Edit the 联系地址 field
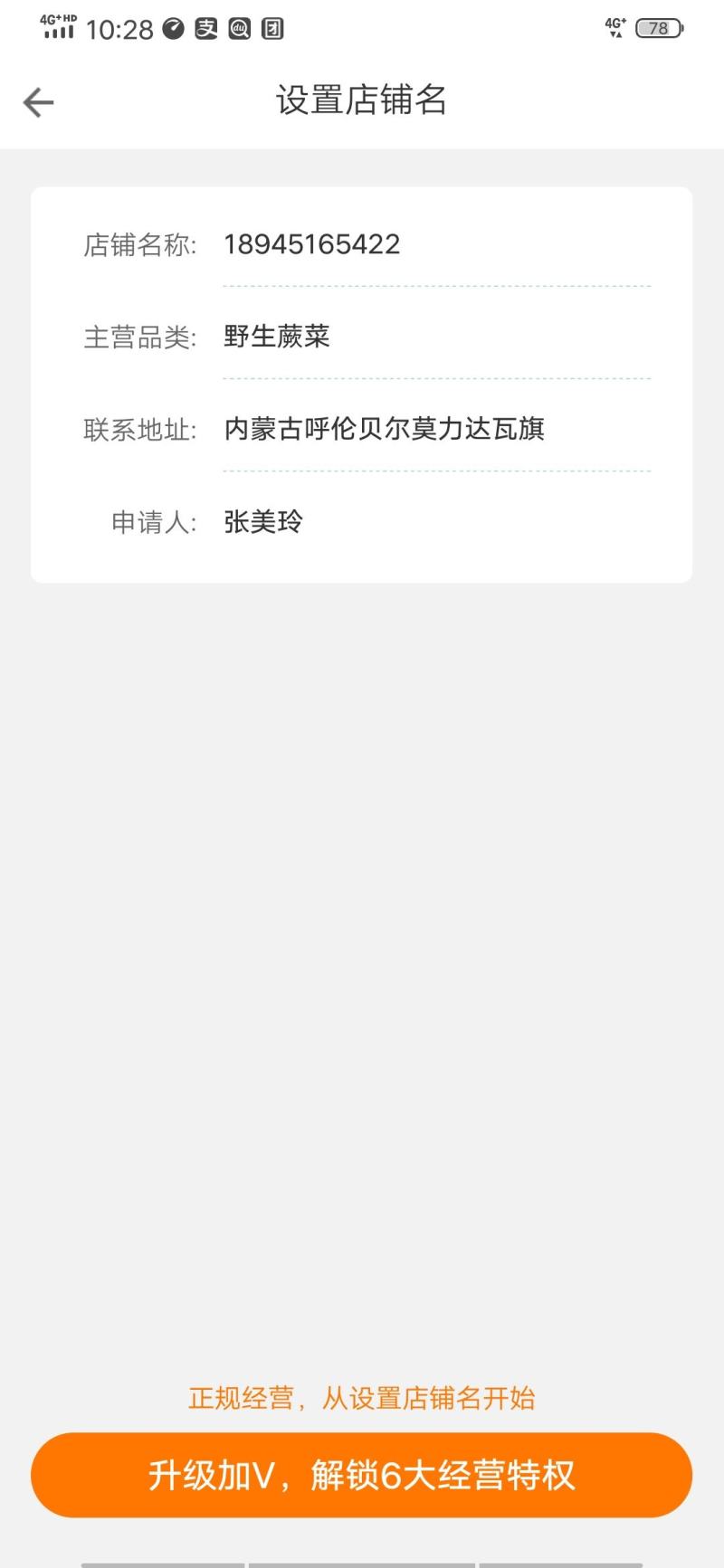Screen dimensions: 724x1568 [436, 429]
